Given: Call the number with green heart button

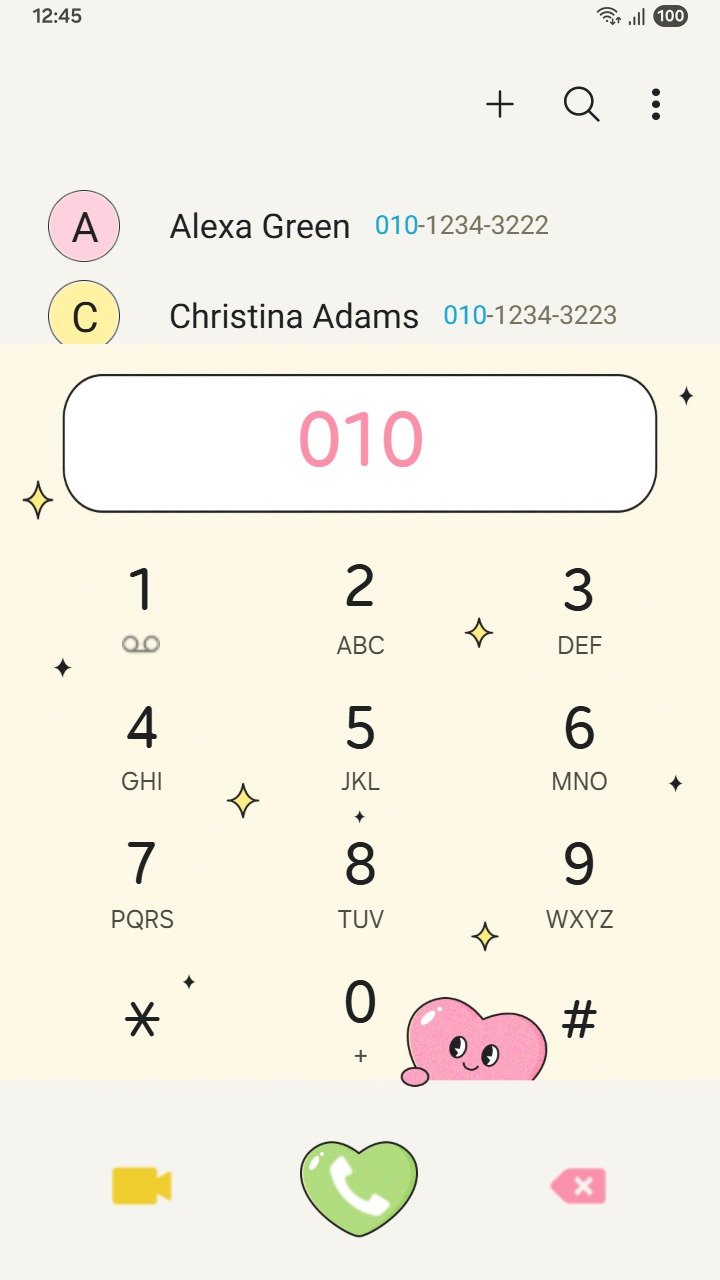Looking at the screenshot, I should tap(359, 1187).
